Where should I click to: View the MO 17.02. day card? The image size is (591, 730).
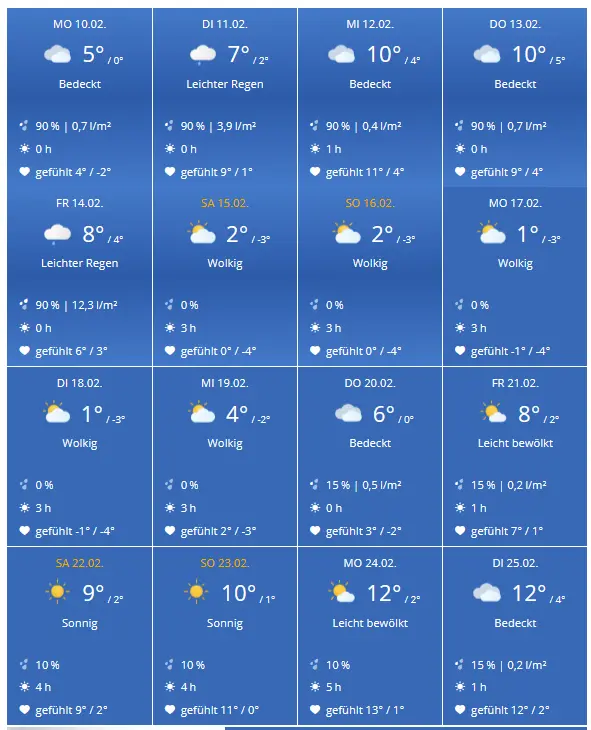pos(515,276)
